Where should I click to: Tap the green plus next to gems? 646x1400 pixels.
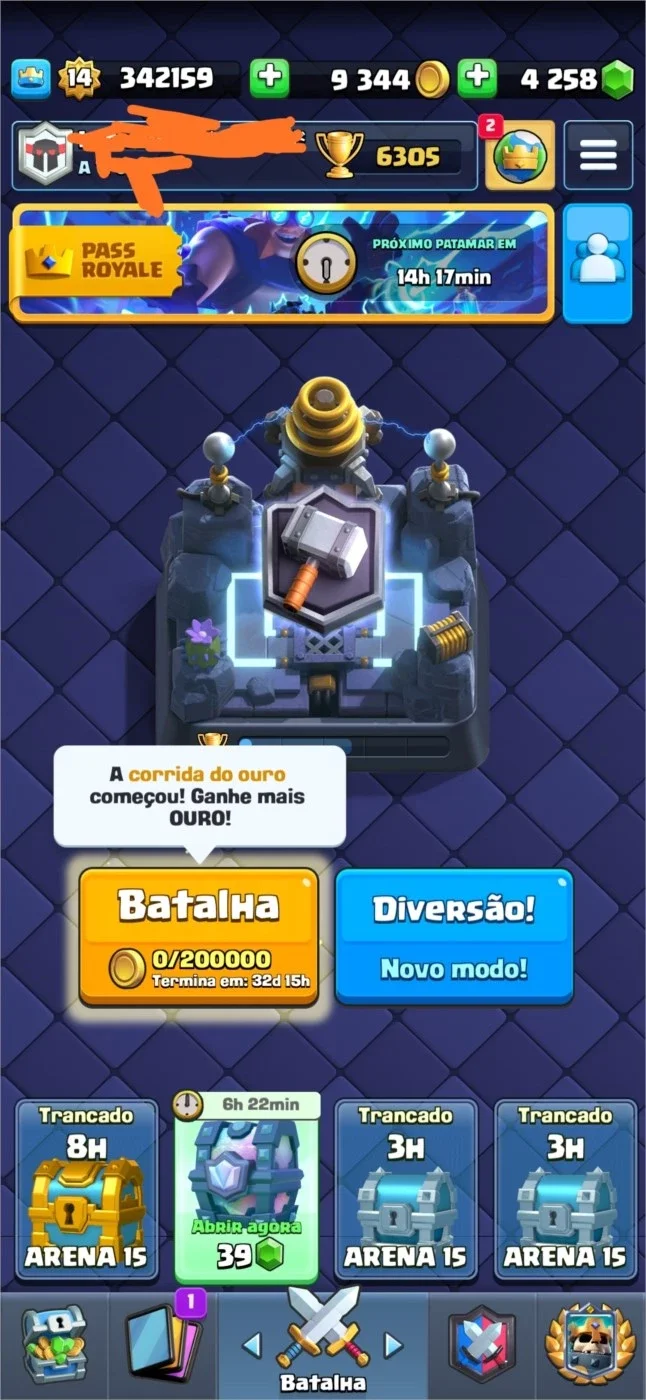tap(478, 78)
